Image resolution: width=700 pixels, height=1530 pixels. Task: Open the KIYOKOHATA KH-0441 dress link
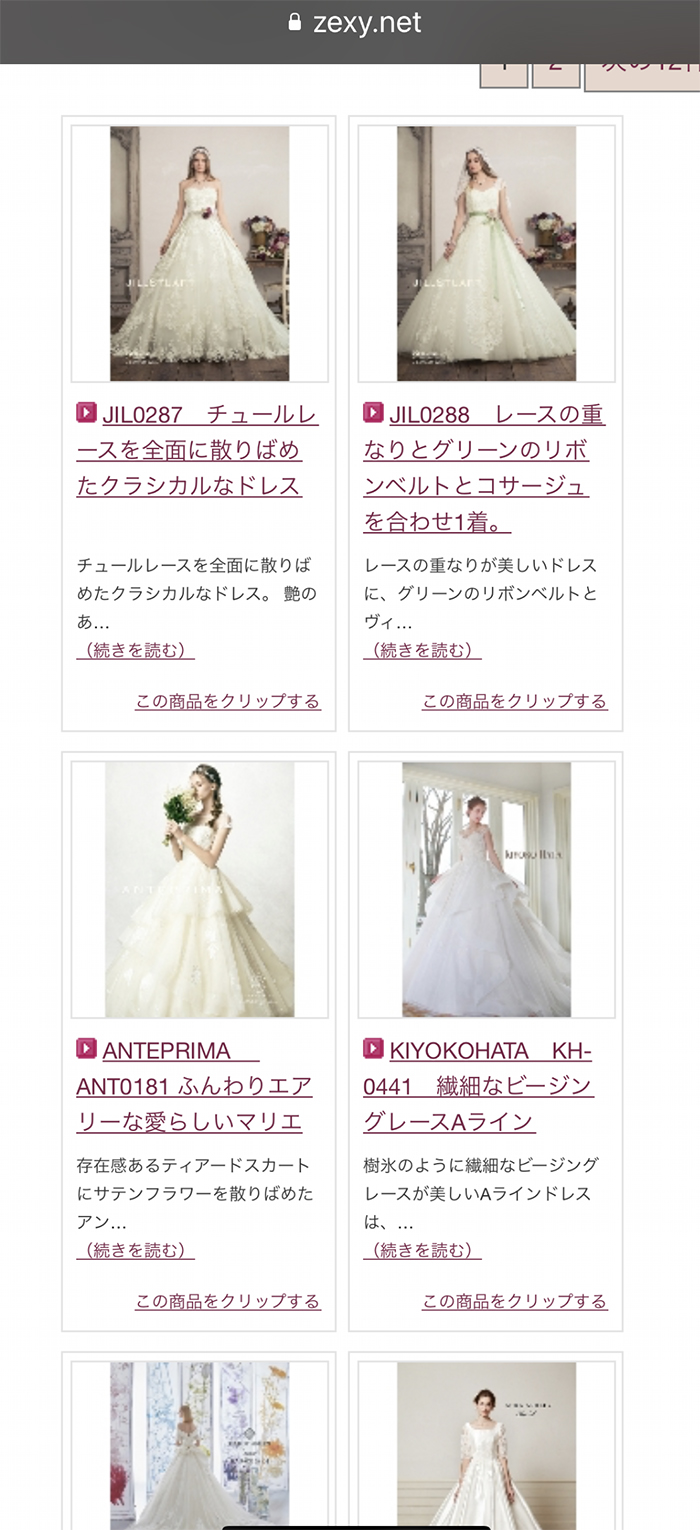tap(480, 1086)
